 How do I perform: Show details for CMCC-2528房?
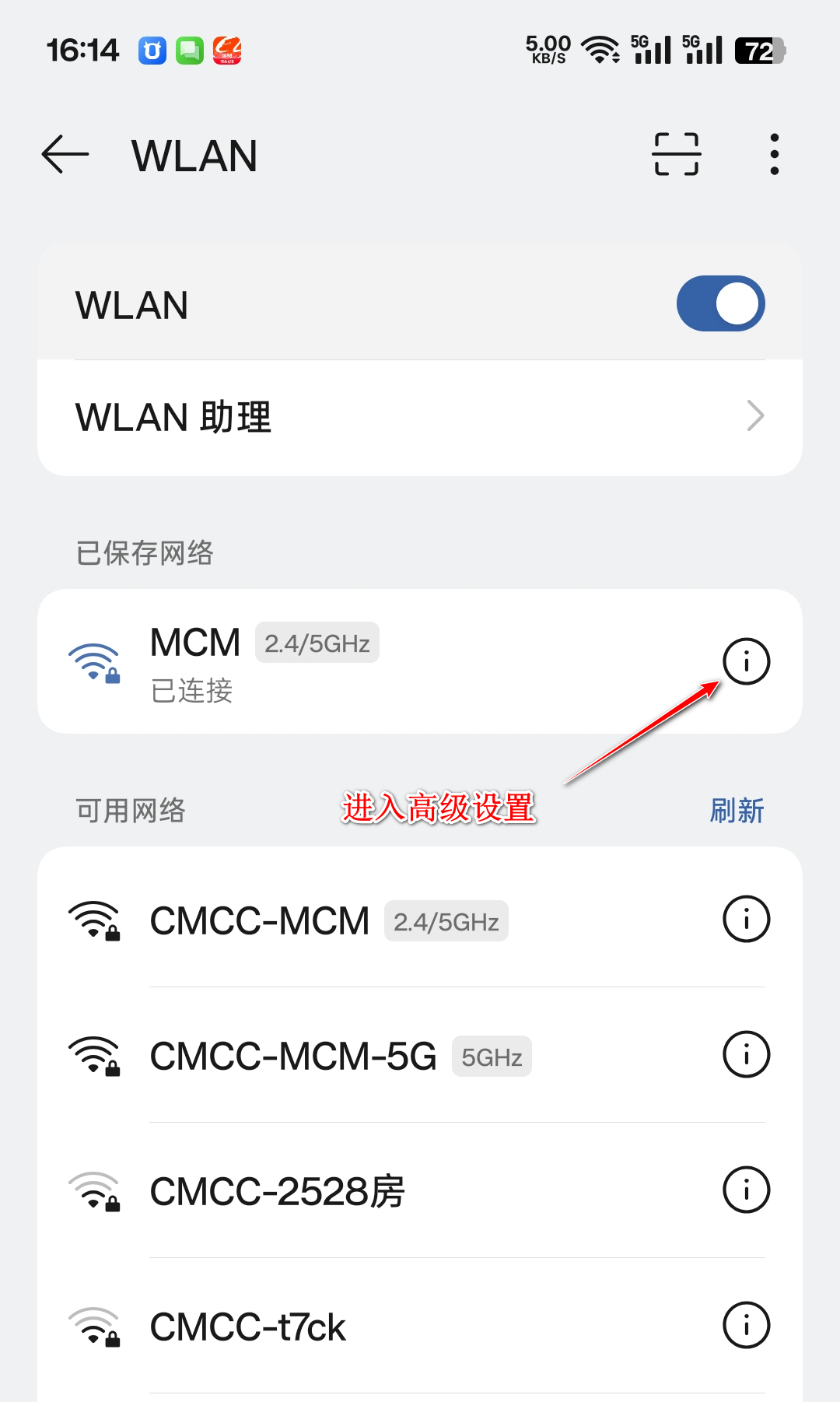point(746,1190)
